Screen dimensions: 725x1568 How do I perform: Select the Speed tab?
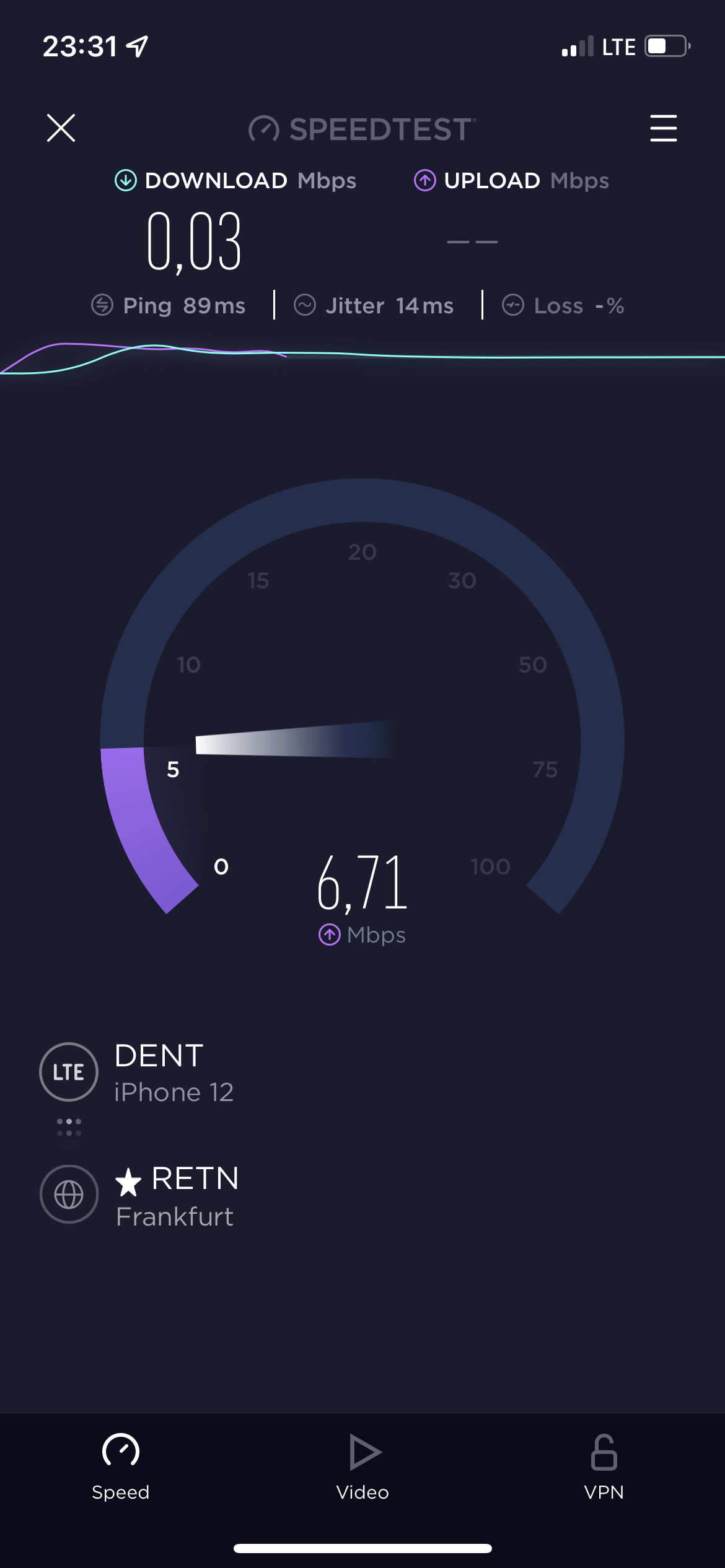pos(121,1467)
